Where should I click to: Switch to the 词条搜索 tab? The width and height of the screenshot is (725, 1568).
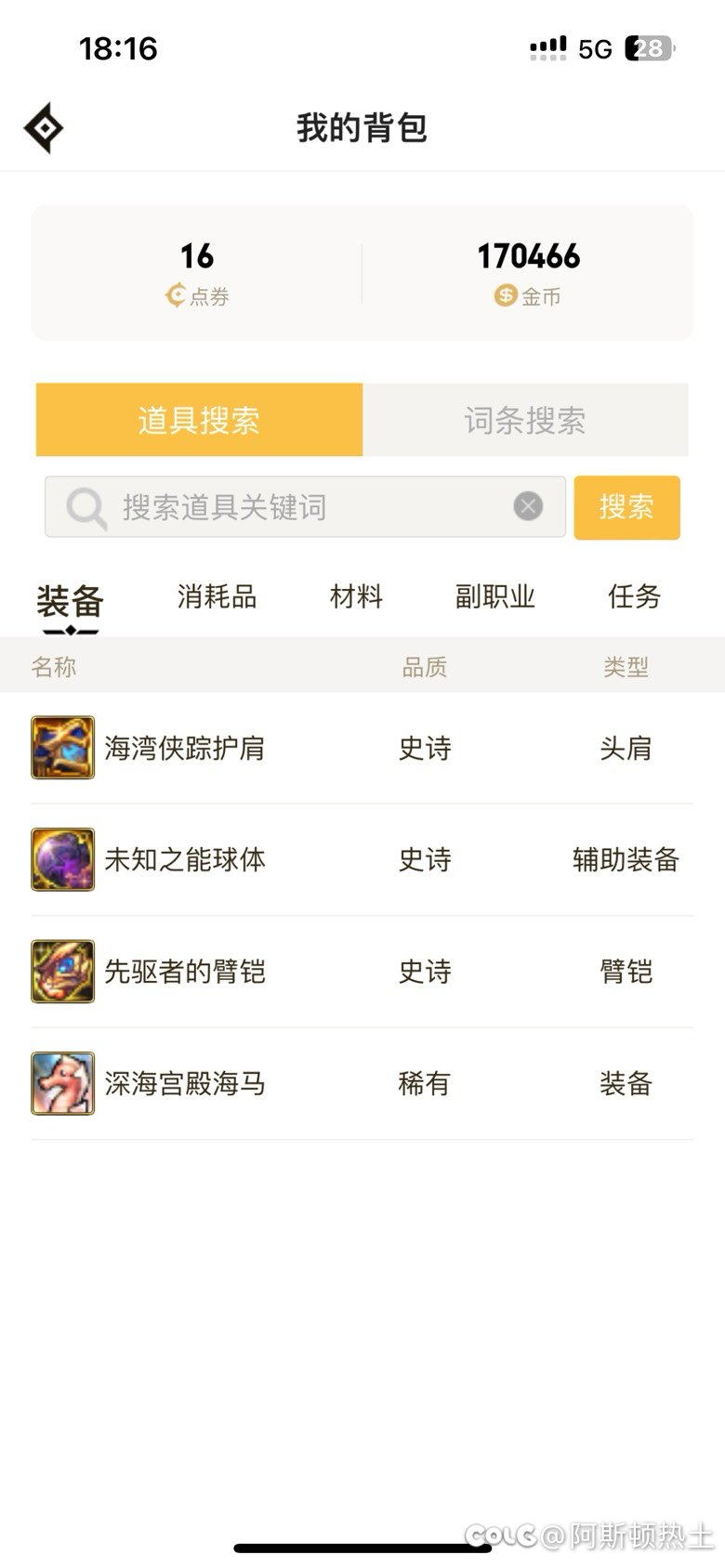[x=525, y=420]
